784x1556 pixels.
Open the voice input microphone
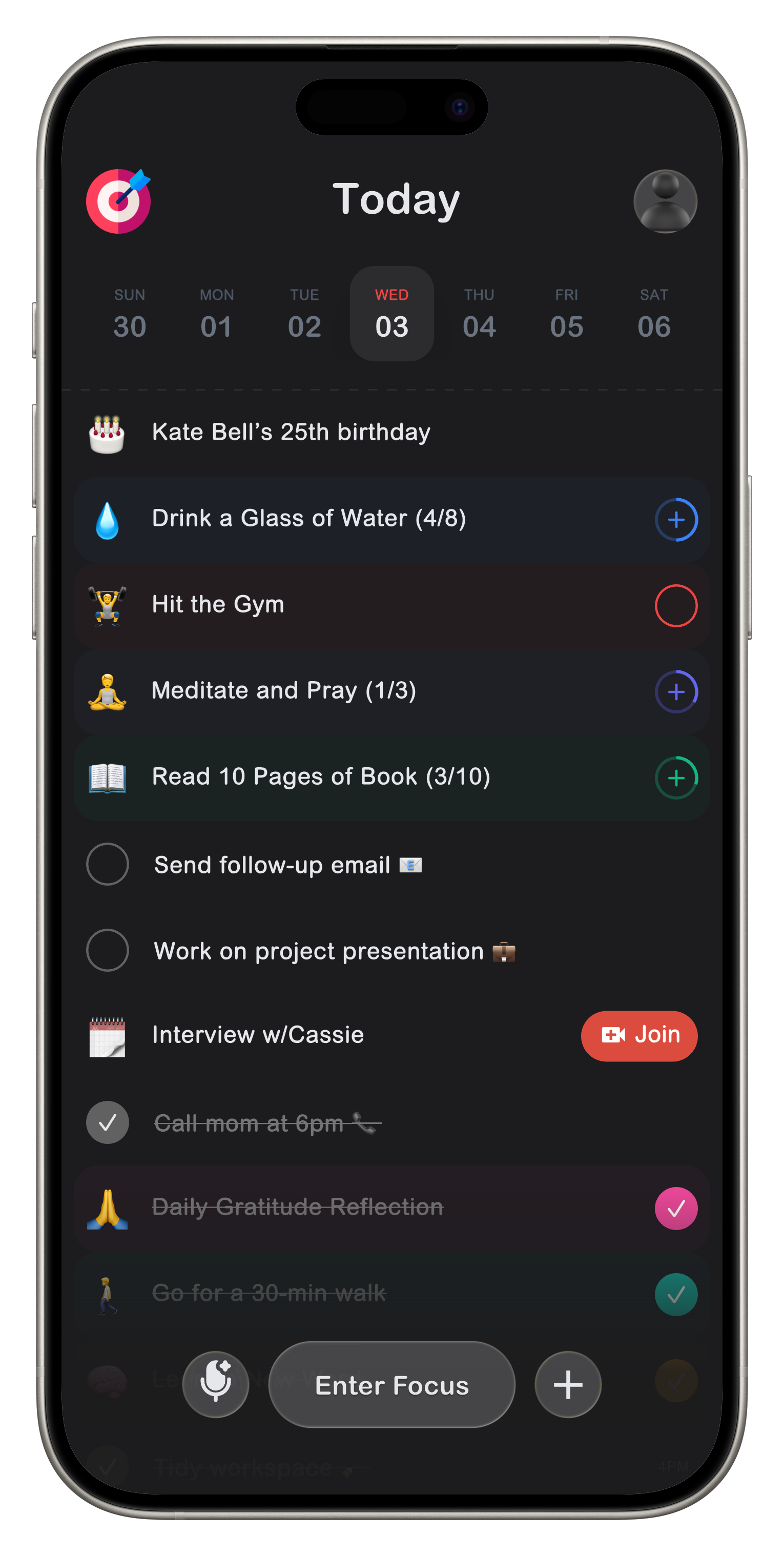click(x=216, y=1386)
